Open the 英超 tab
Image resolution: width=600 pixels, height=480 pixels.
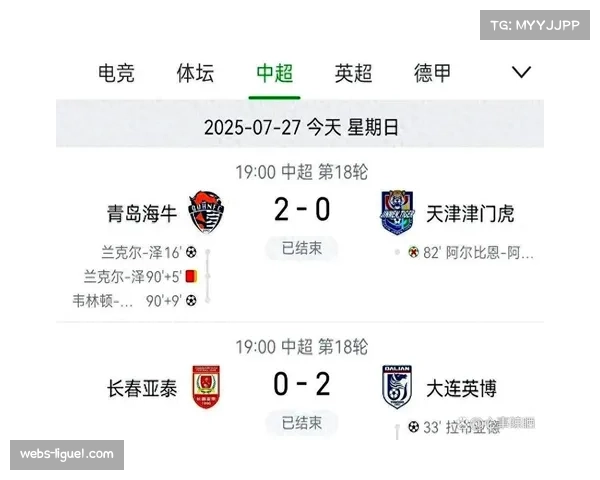pos(353,73)
